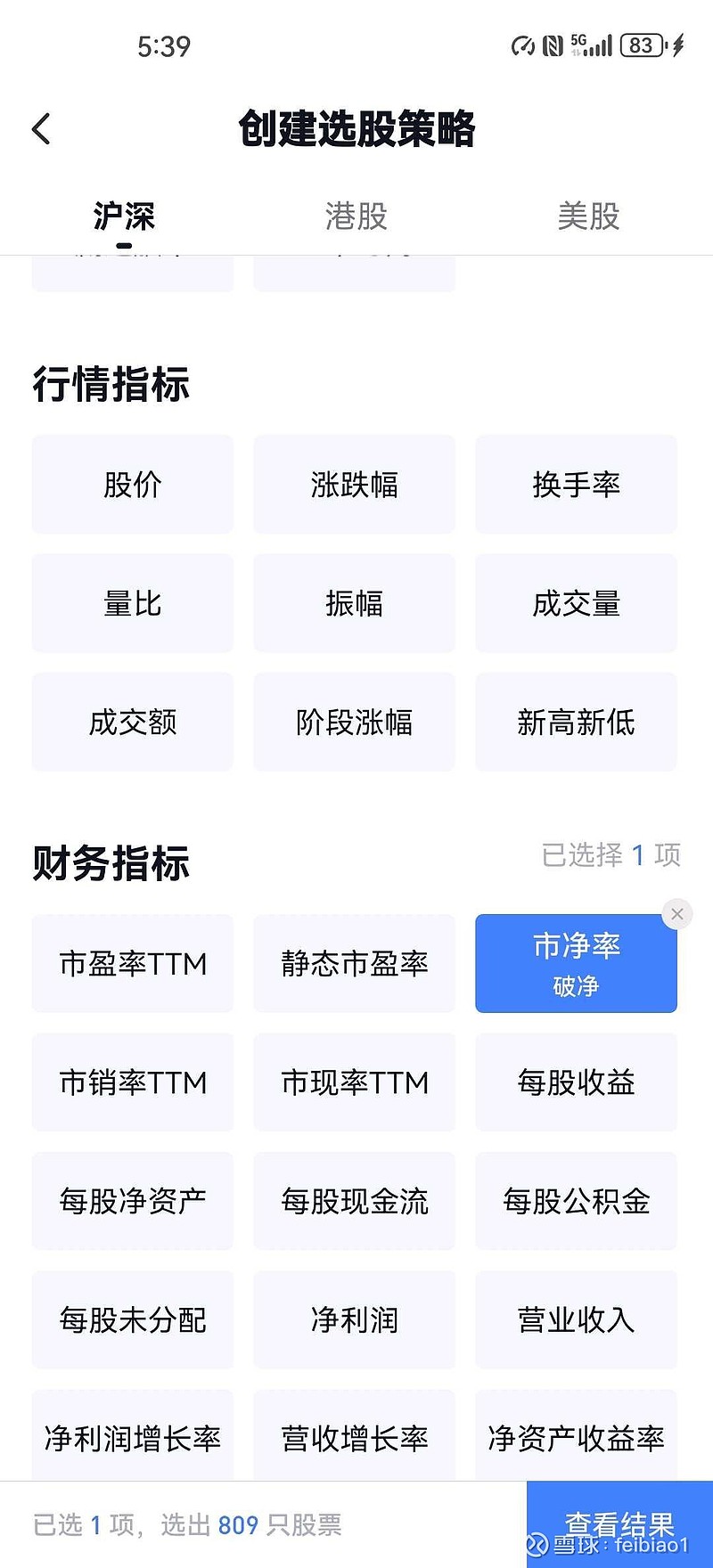
Task: Toggle the 市盈率TTM indicator
Action: pos(132,963)
